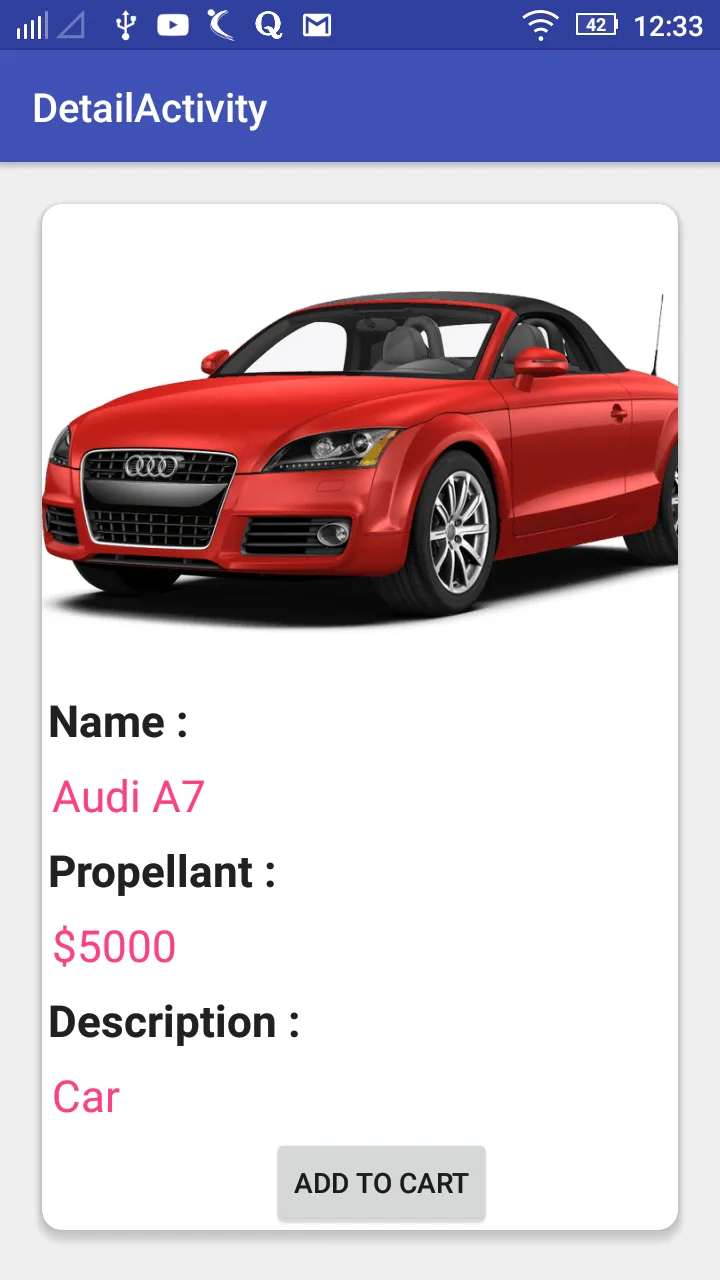Tap the ADD TO CART button

[x=381, y=1183]
